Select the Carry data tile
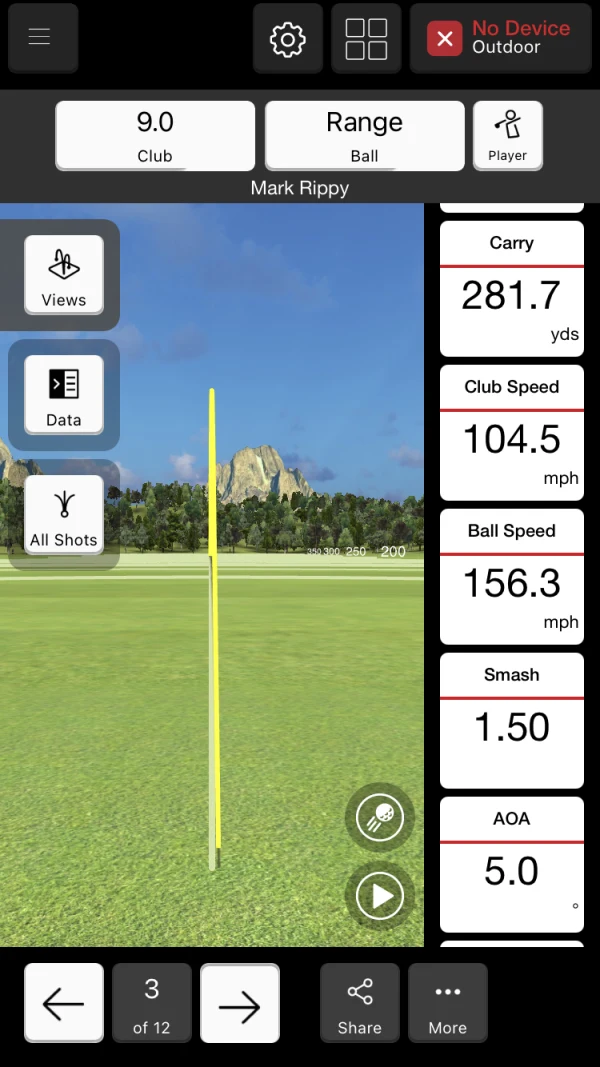The image size is (600, 1067). [511, 289]
